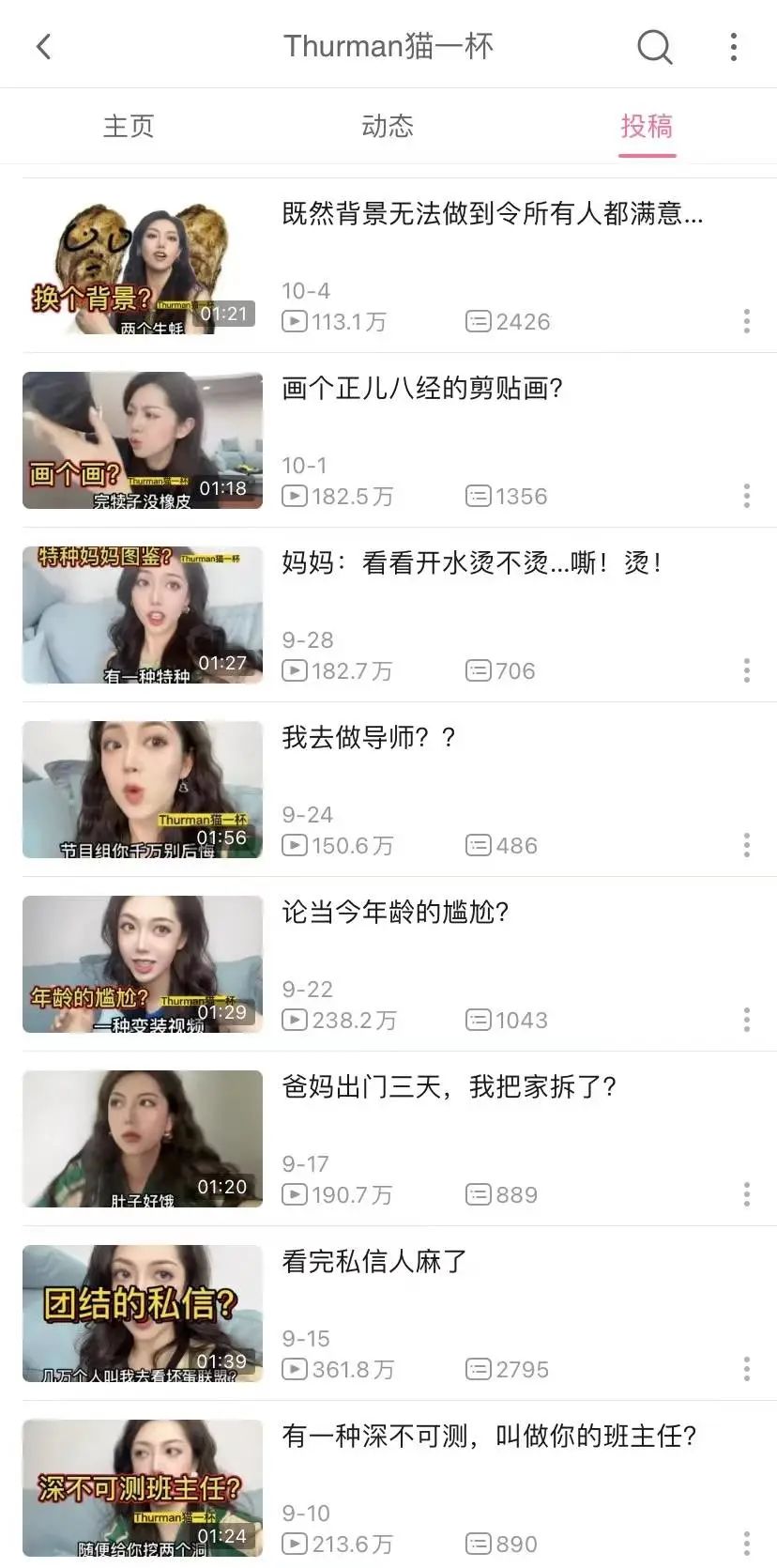Screen dimensions: 777x1568
Task: Switch to the 主页 tab
Action: pos(128,126)
